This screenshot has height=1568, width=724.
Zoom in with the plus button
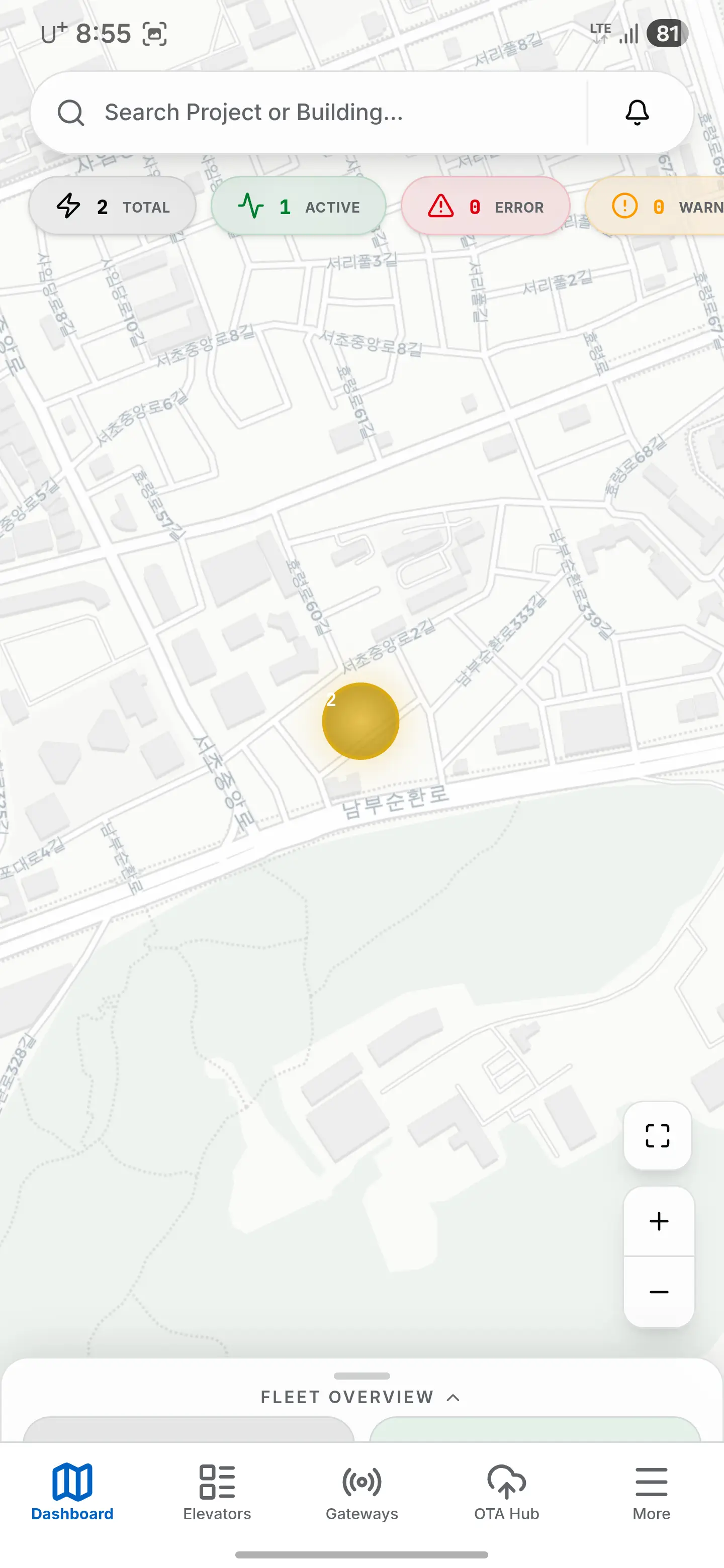659,1221
